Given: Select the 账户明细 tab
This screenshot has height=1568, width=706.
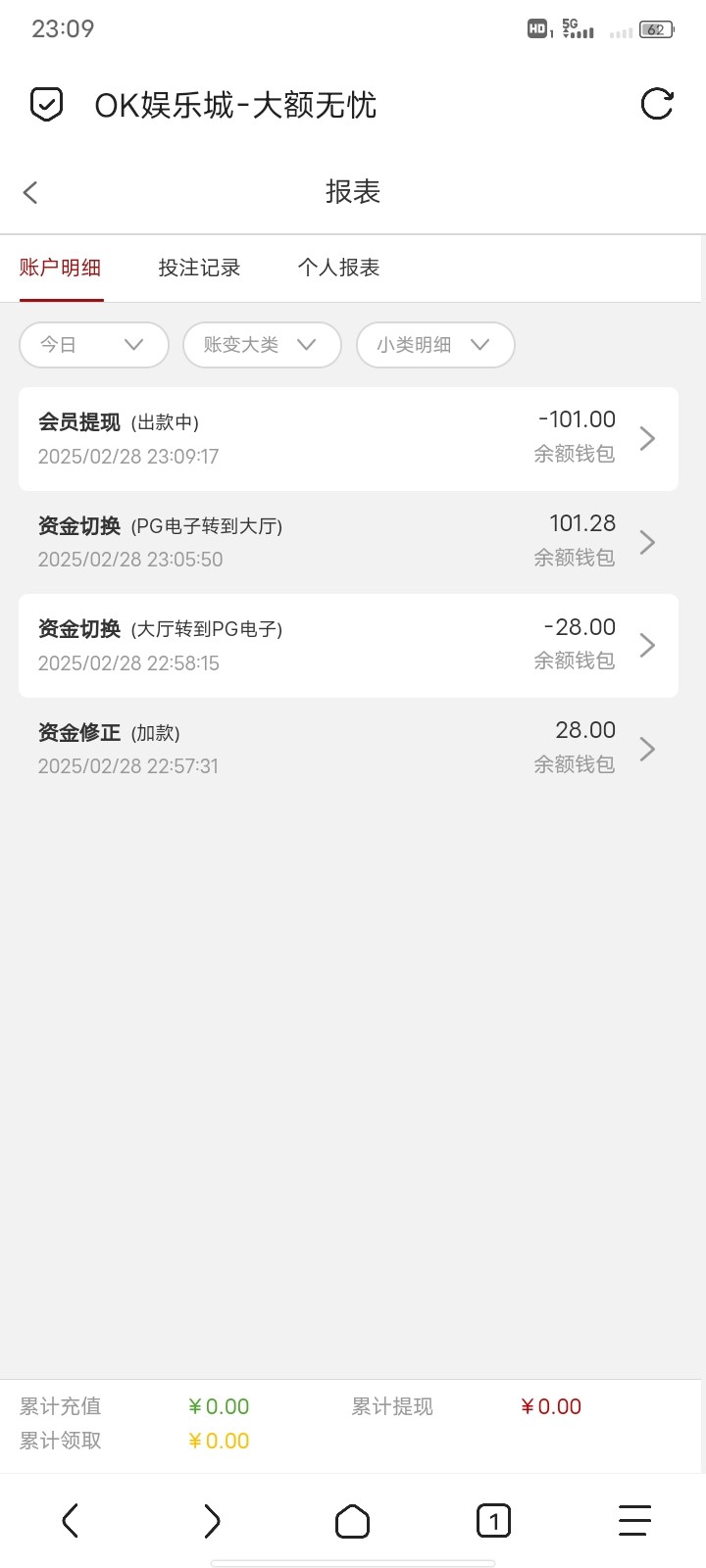Looking at the screenshot, I should tap(61, 268).
